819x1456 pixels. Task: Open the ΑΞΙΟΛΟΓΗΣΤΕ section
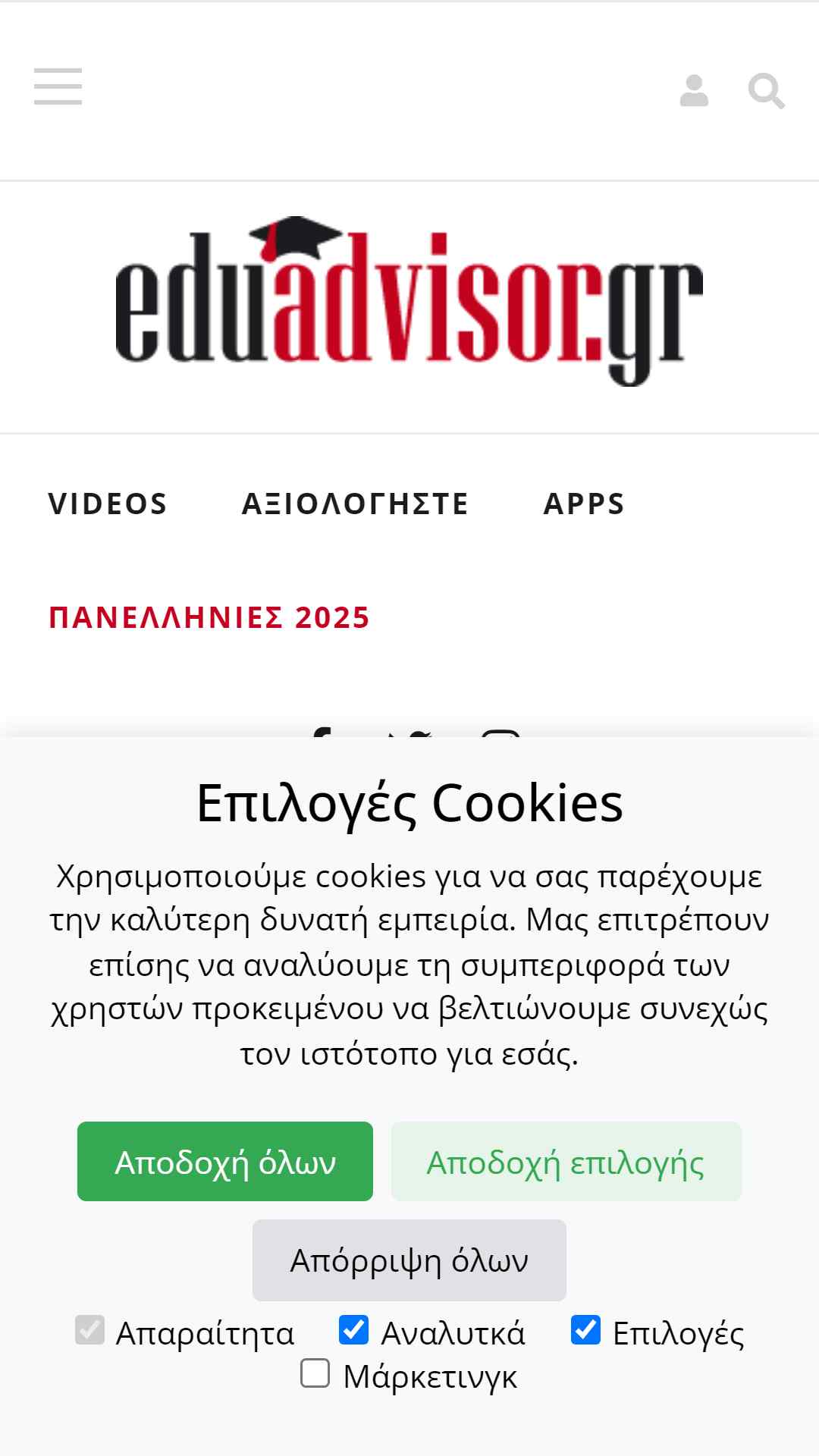pos(356,504)
